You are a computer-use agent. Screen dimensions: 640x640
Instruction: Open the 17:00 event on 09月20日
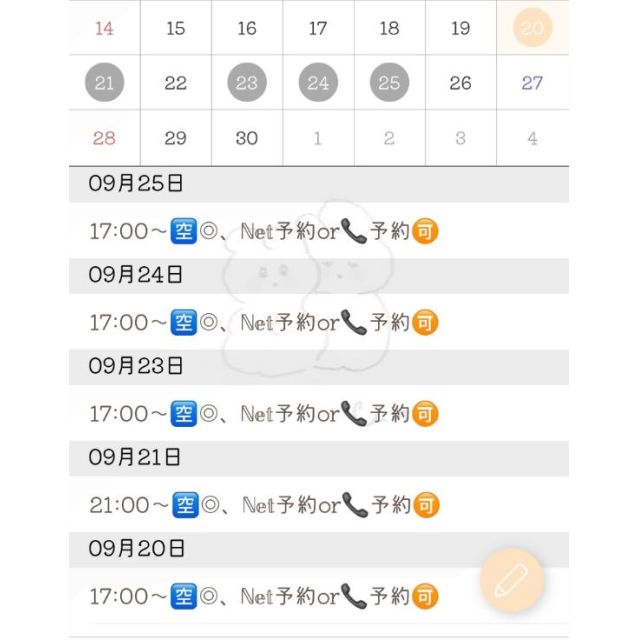pyautogui.click(x=265, y=596)
